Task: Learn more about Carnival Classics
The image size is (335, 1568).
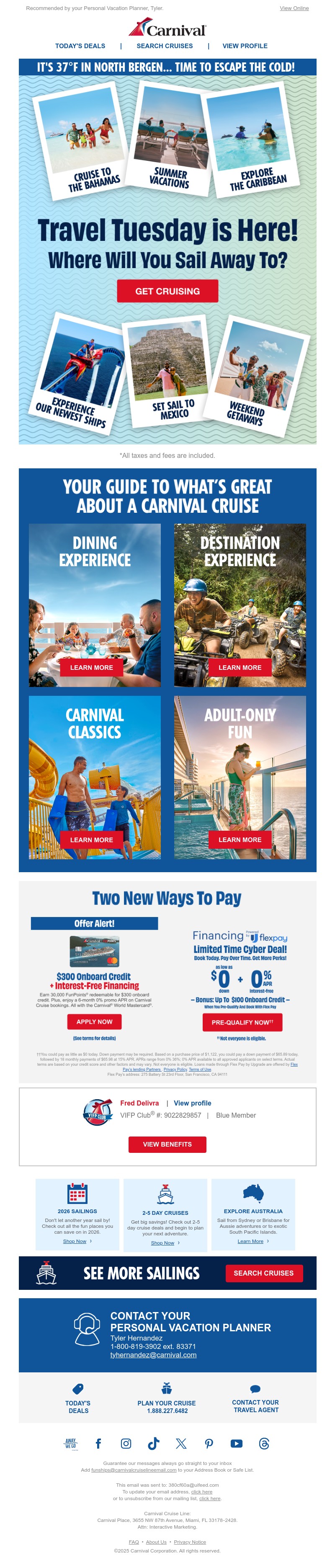Action: click(91, 840)
